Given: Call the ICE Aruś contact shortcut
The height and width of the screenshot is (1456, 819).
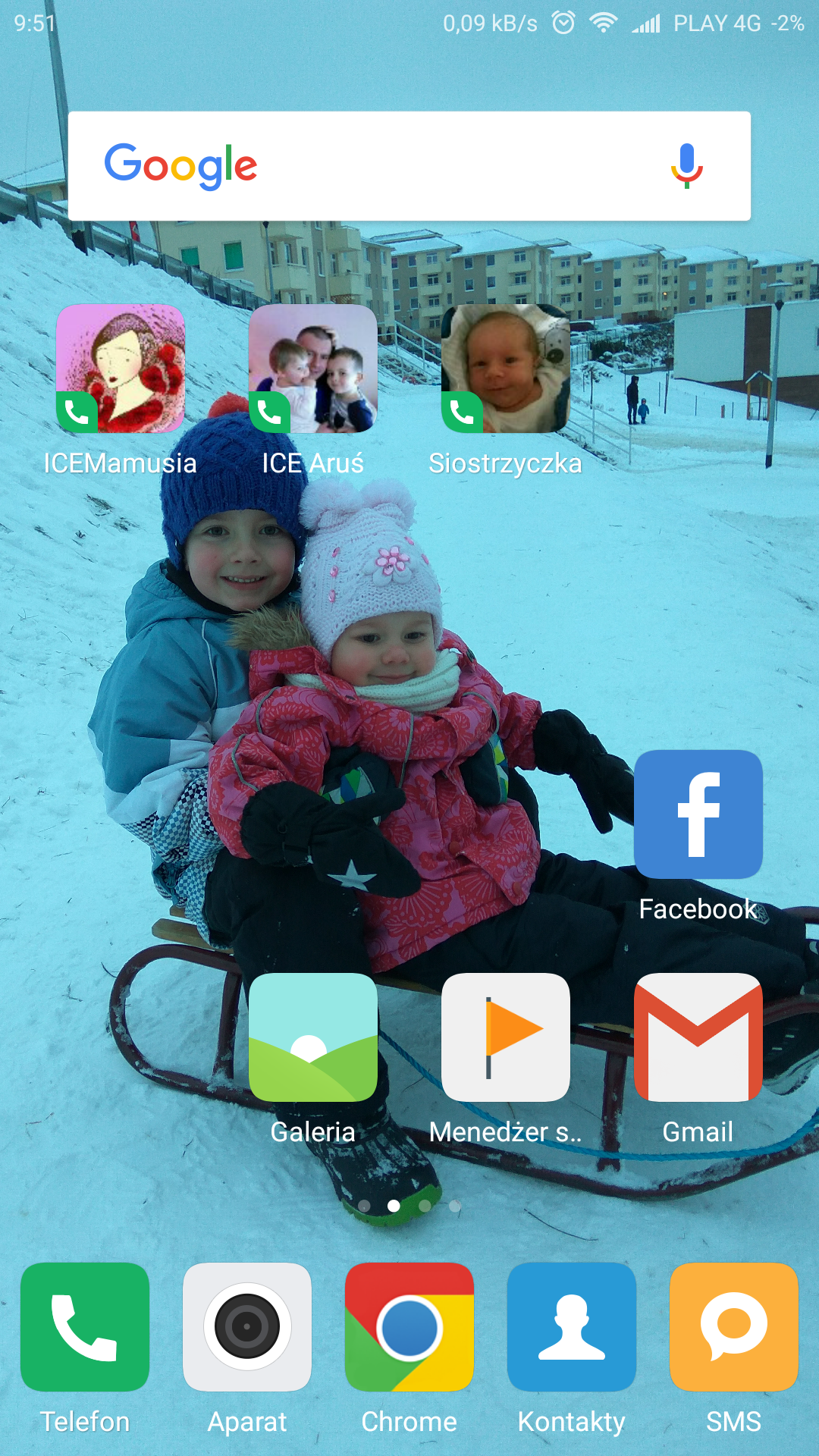Looking at the screenshot, I should (313, 369).
